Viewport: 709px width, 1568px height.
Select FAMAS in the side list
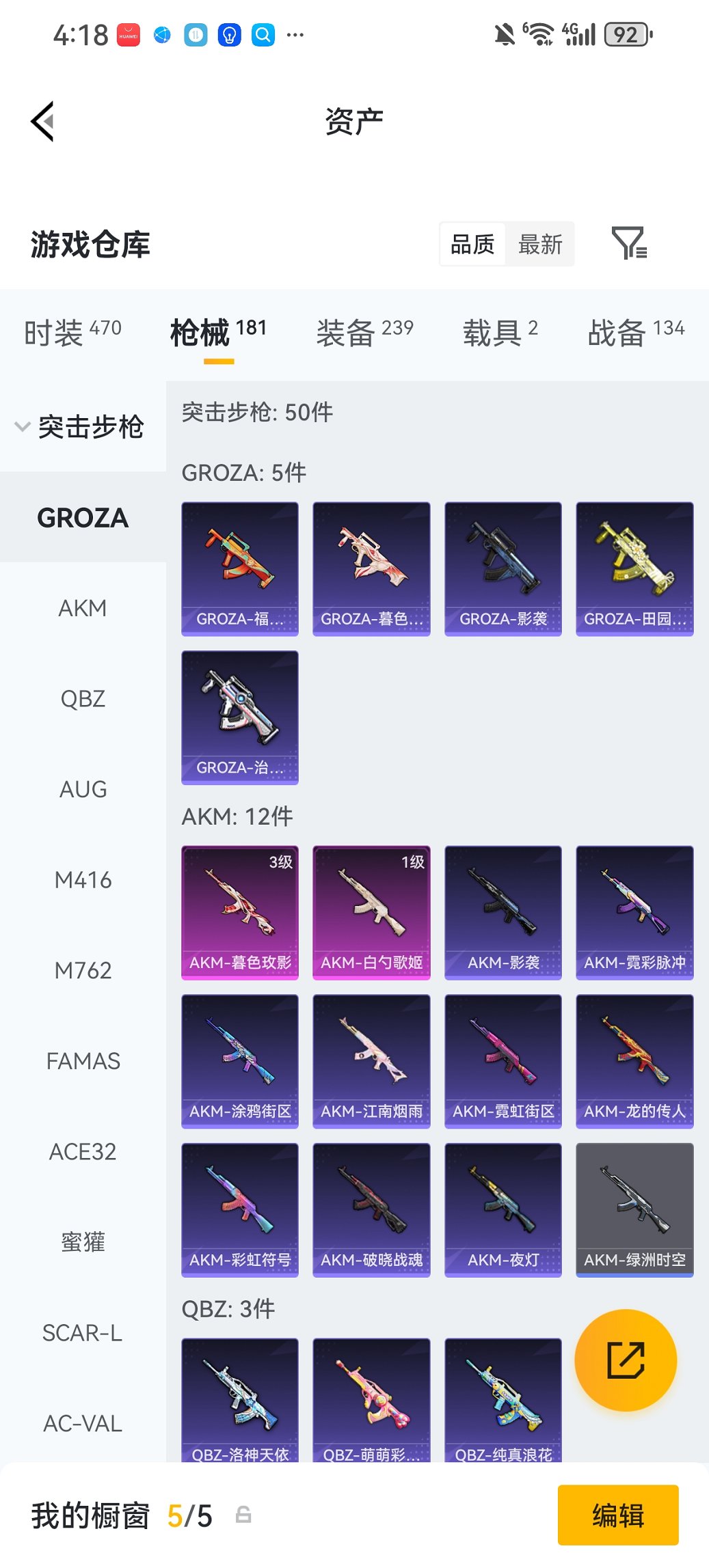click(83, 1061)
